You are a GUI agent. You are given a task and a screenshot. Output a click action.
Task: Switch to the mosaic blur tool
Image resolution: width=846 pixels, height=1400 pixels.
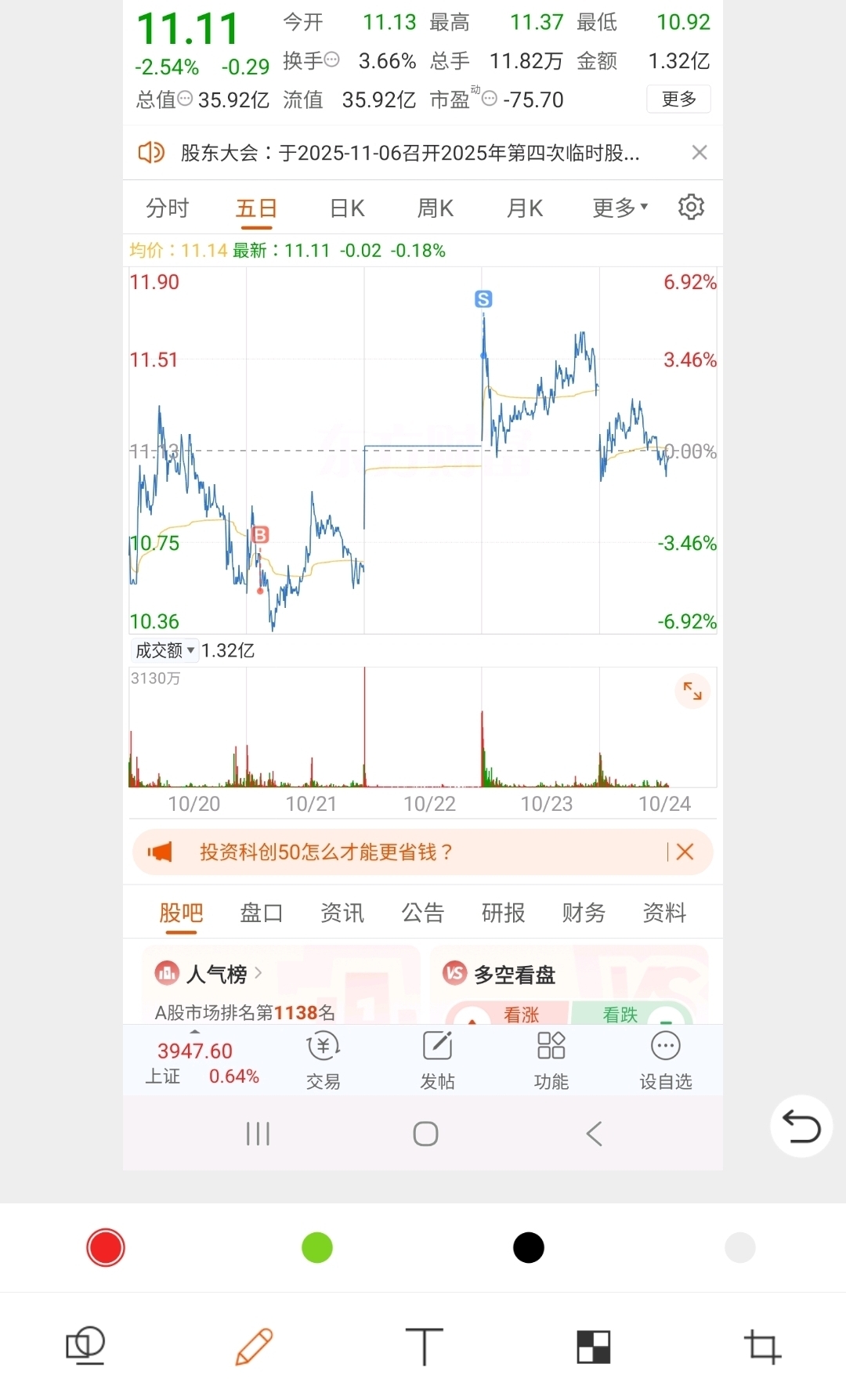593,1346
